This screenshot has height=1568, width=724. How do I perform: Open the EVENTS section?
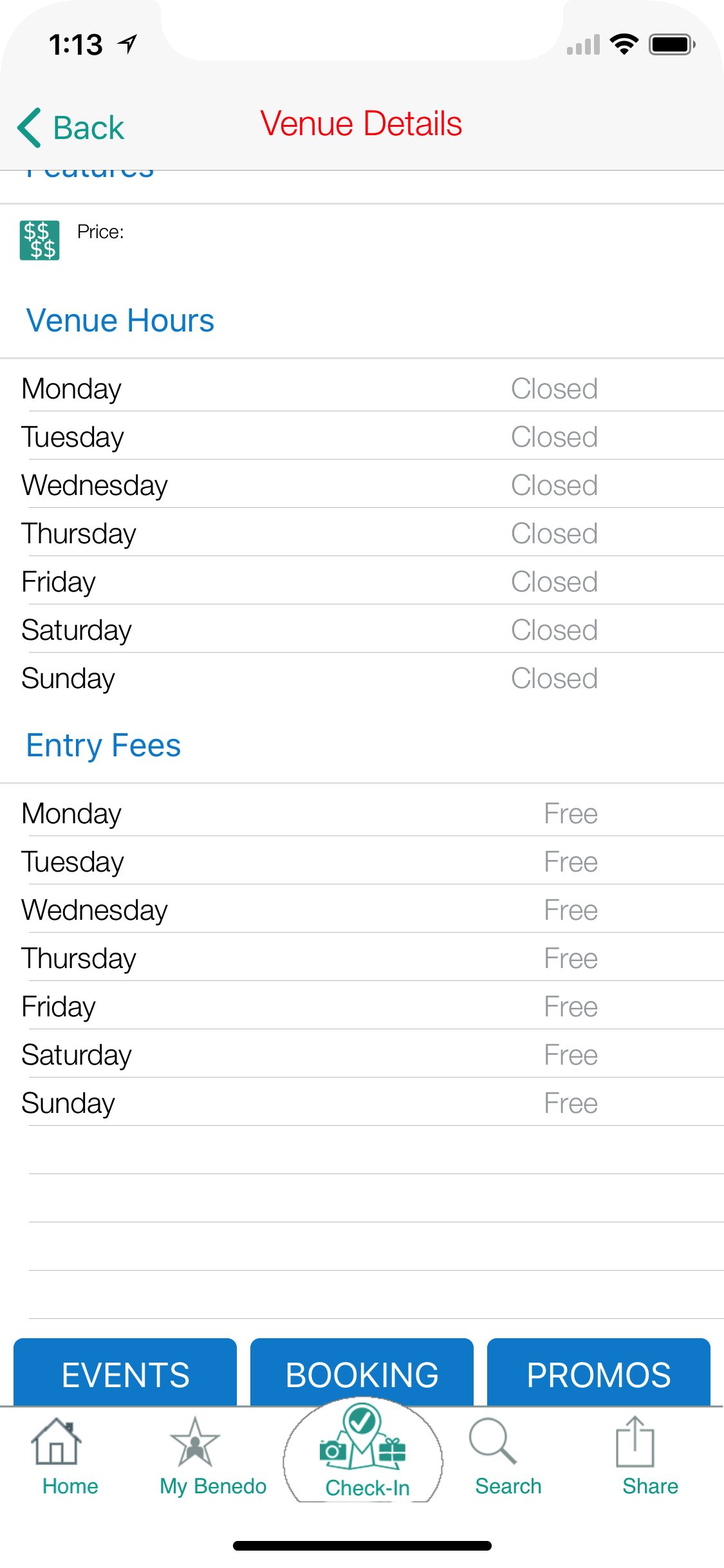point(125,1374)
